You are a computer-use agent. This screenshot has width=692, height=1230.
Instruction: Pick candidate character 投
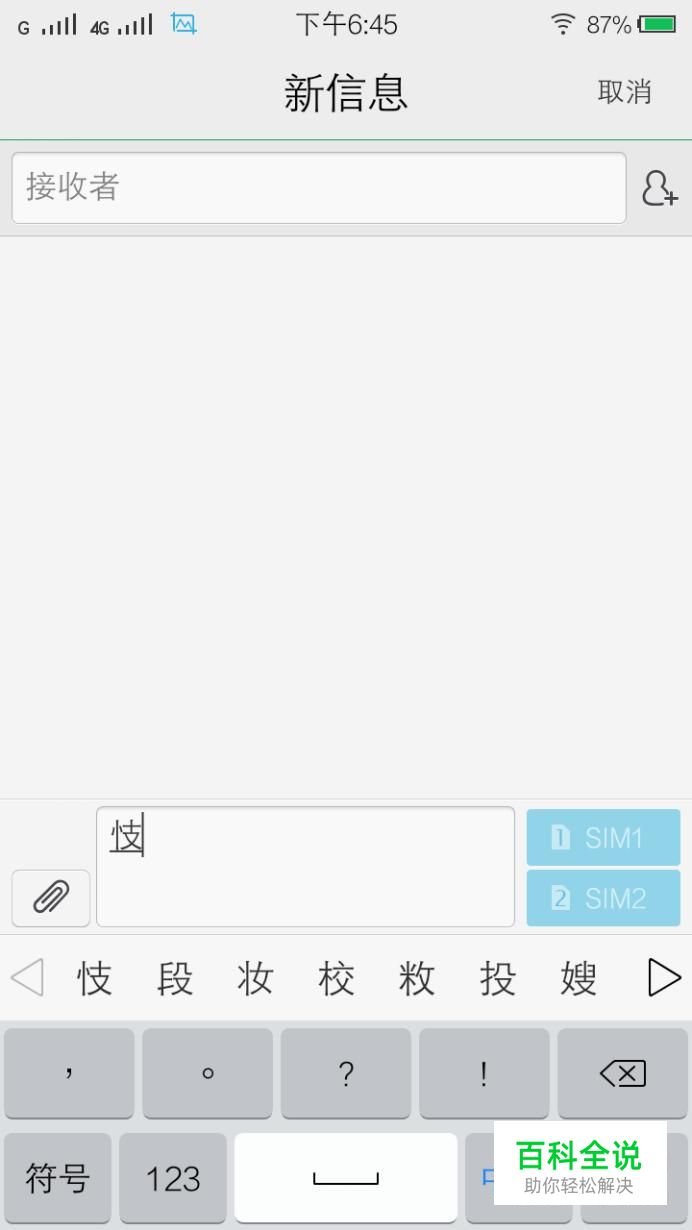(497, 978)
